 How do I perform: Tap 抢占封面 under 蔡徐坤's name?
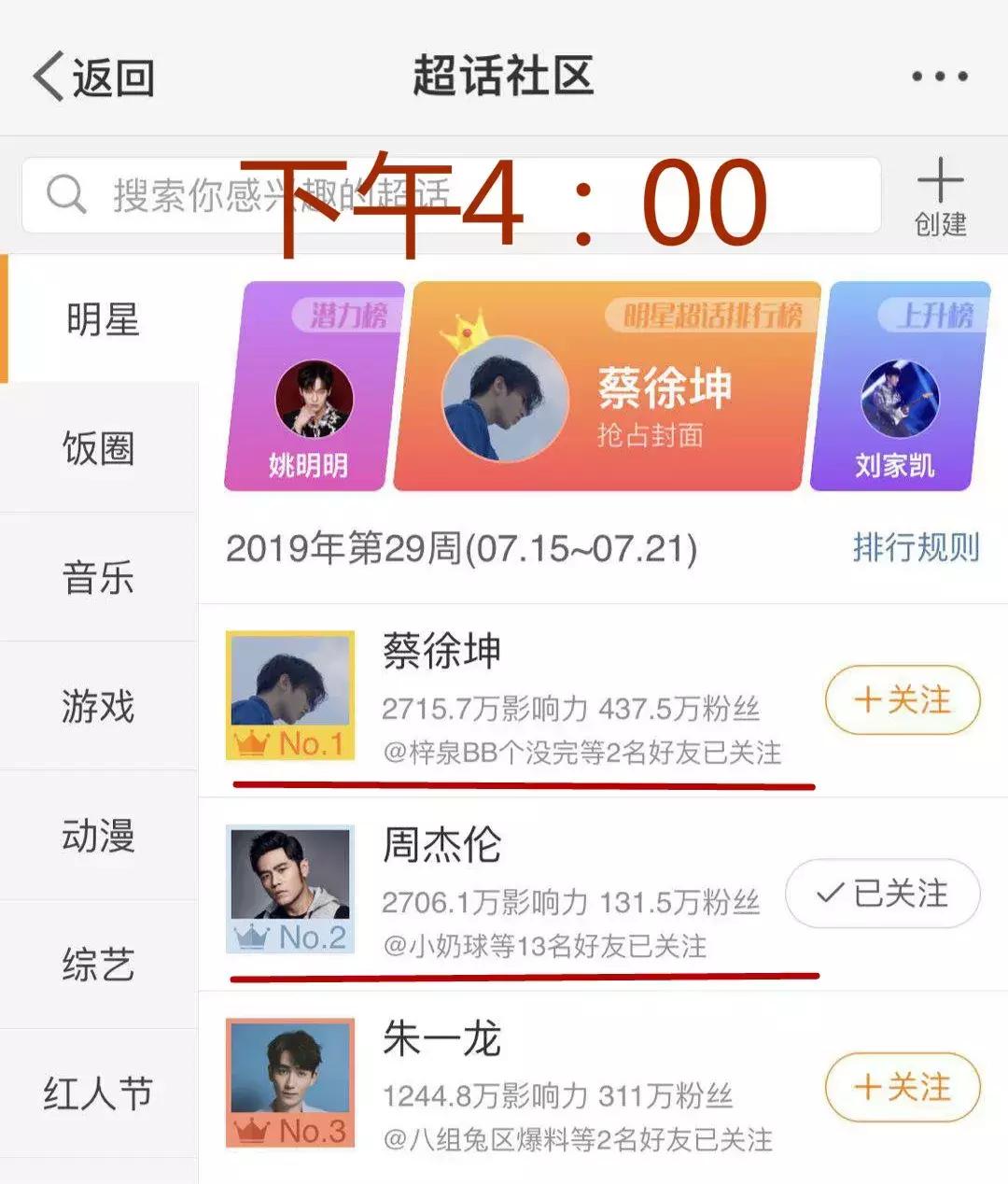pos(651,435)
